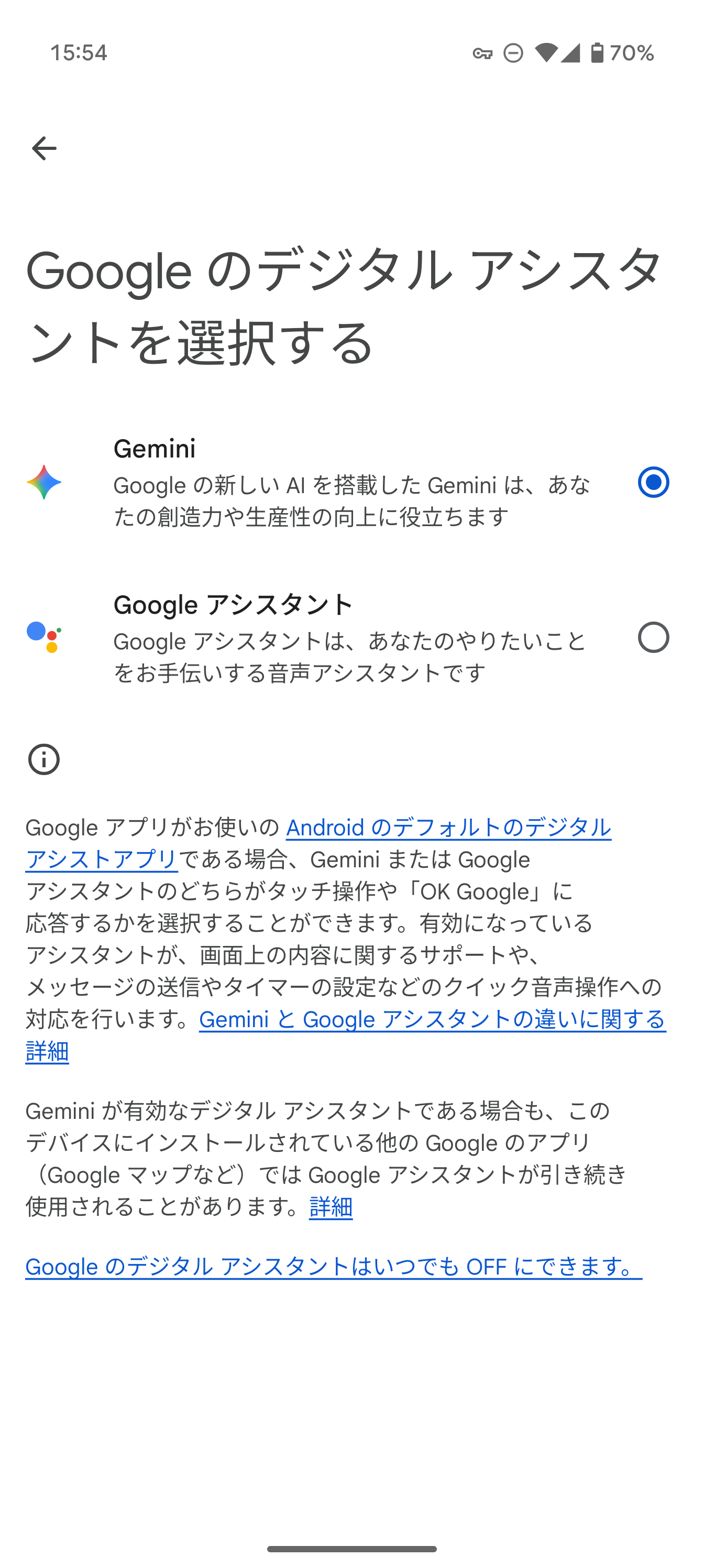Tap the back arrow to return
This screenshot has width=704, height=1568.
click(x=45, y=148)
